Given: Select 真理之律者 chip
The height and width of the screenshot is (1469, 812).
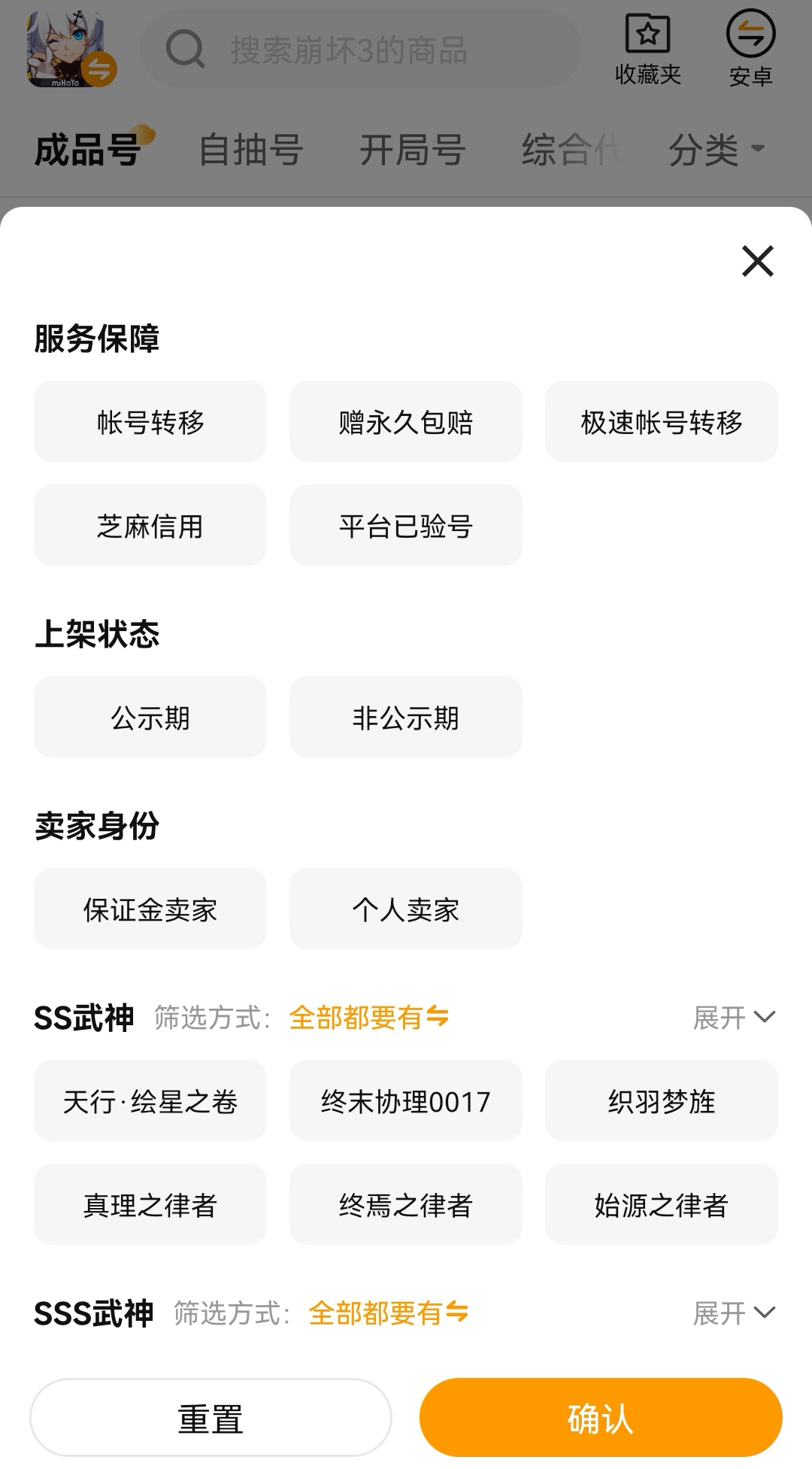Looking at the screenshot, I should click(150, 1205).
